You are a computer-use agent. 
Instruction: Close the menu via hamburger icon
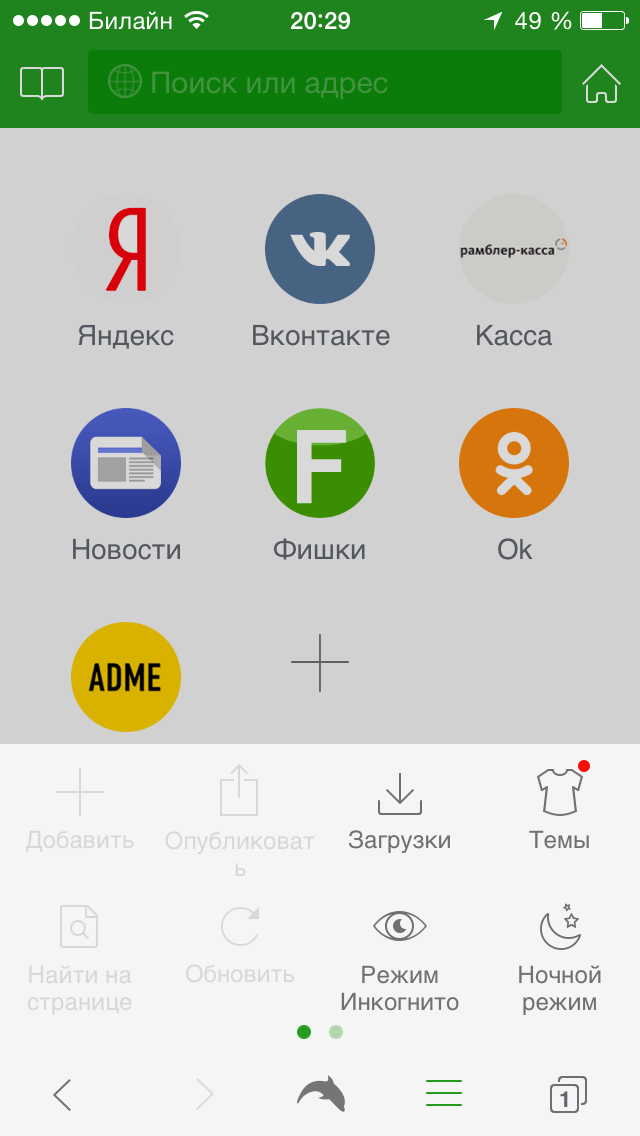pos(444,1093)
